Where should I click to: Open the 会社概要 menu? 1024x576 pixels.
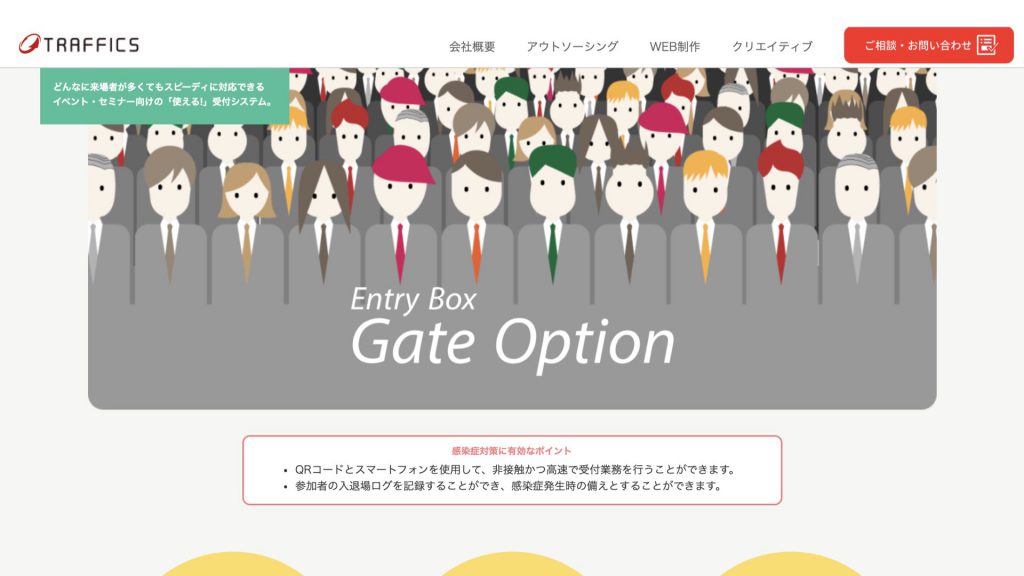[472, 46]
